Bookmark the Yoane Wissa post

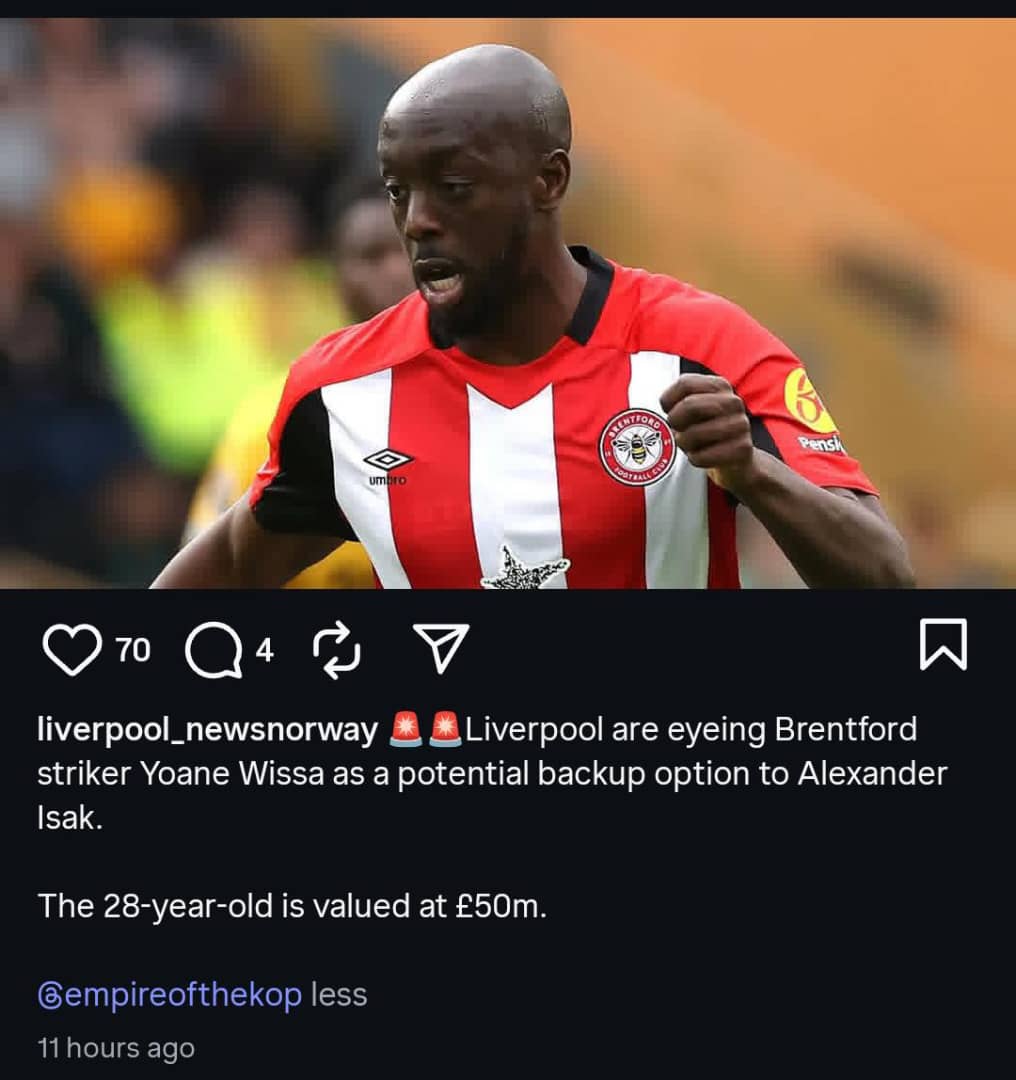point(942,644)
